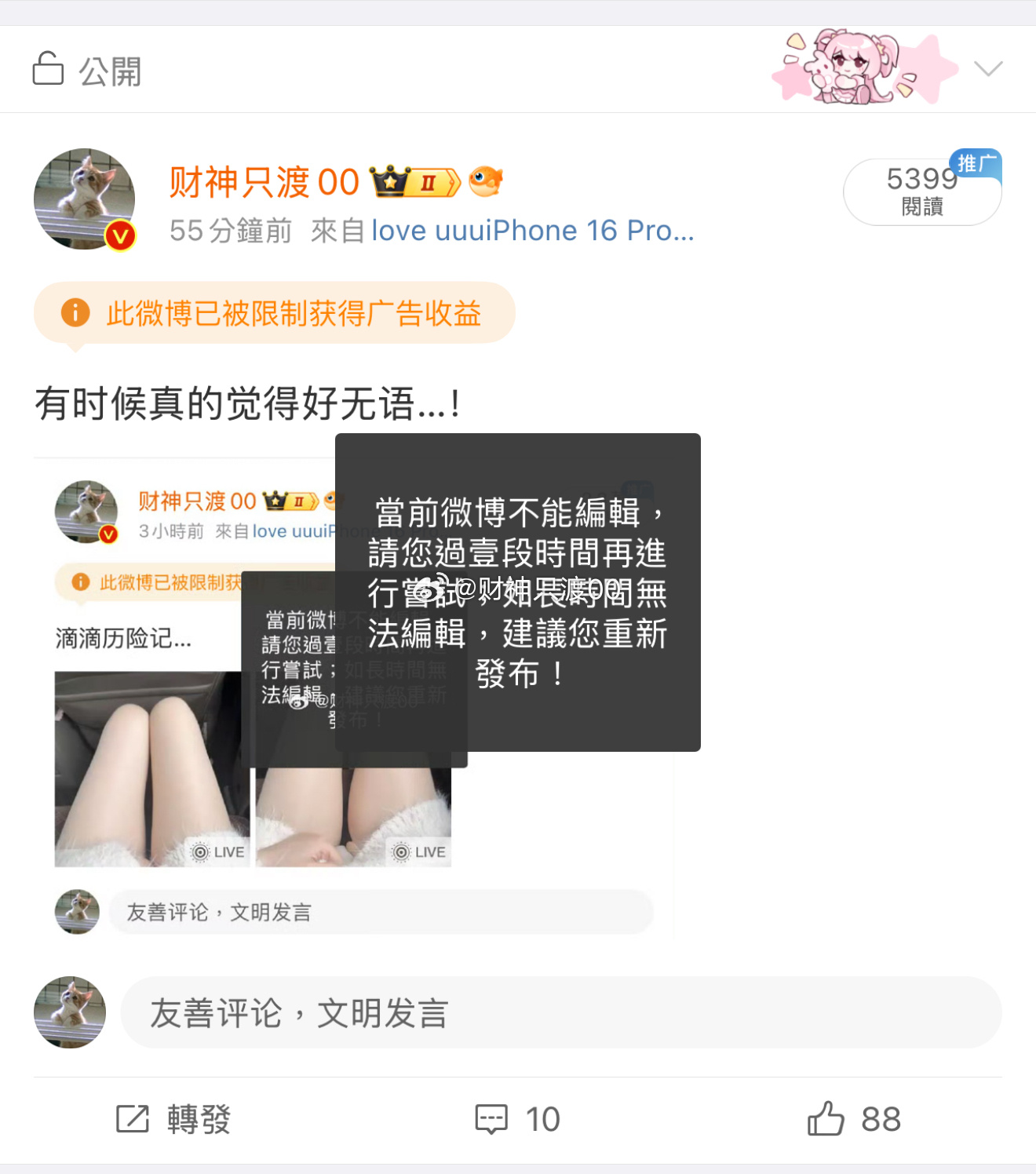
Task: Open the 财神只渡00 username link
Action: [x=264, y=183]
